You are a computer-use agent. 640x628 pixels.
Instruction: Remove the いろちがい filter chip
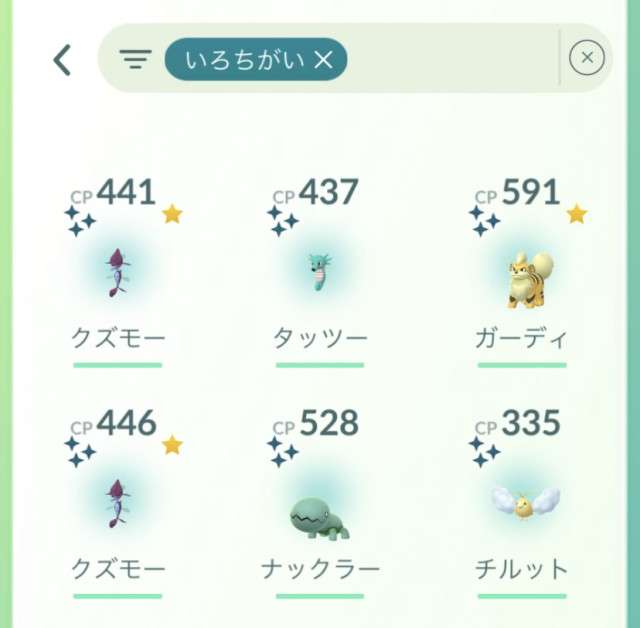click(323, 60)
